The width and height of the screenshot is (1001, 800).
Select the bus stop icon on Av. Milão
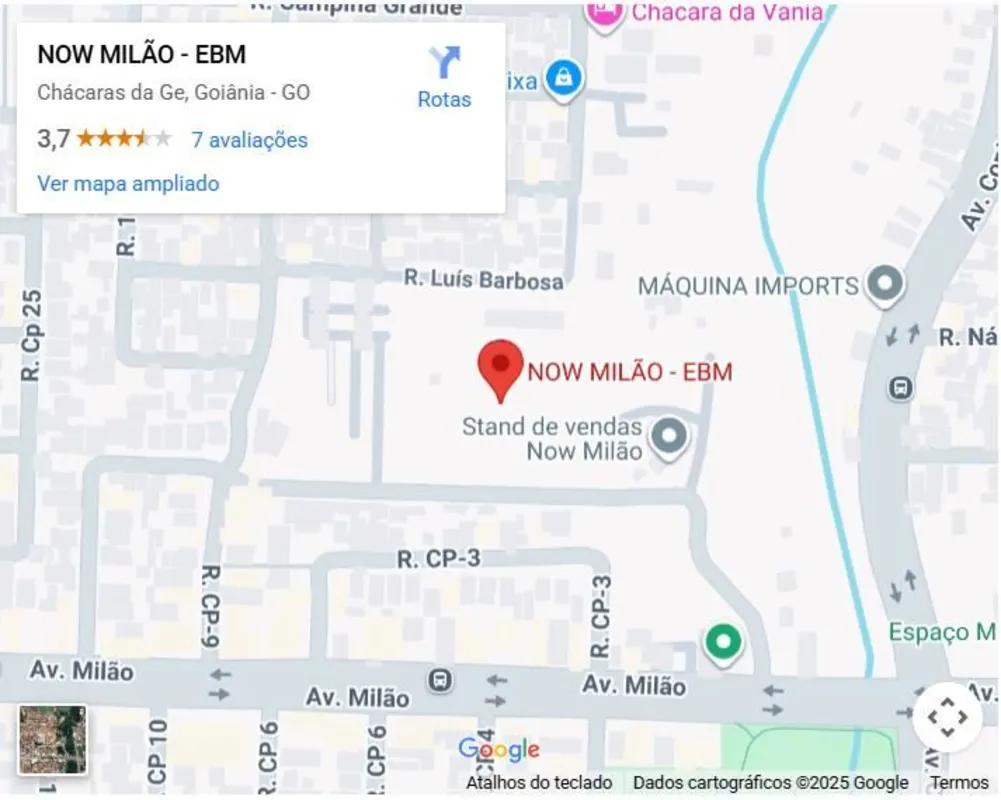point(438,681)
